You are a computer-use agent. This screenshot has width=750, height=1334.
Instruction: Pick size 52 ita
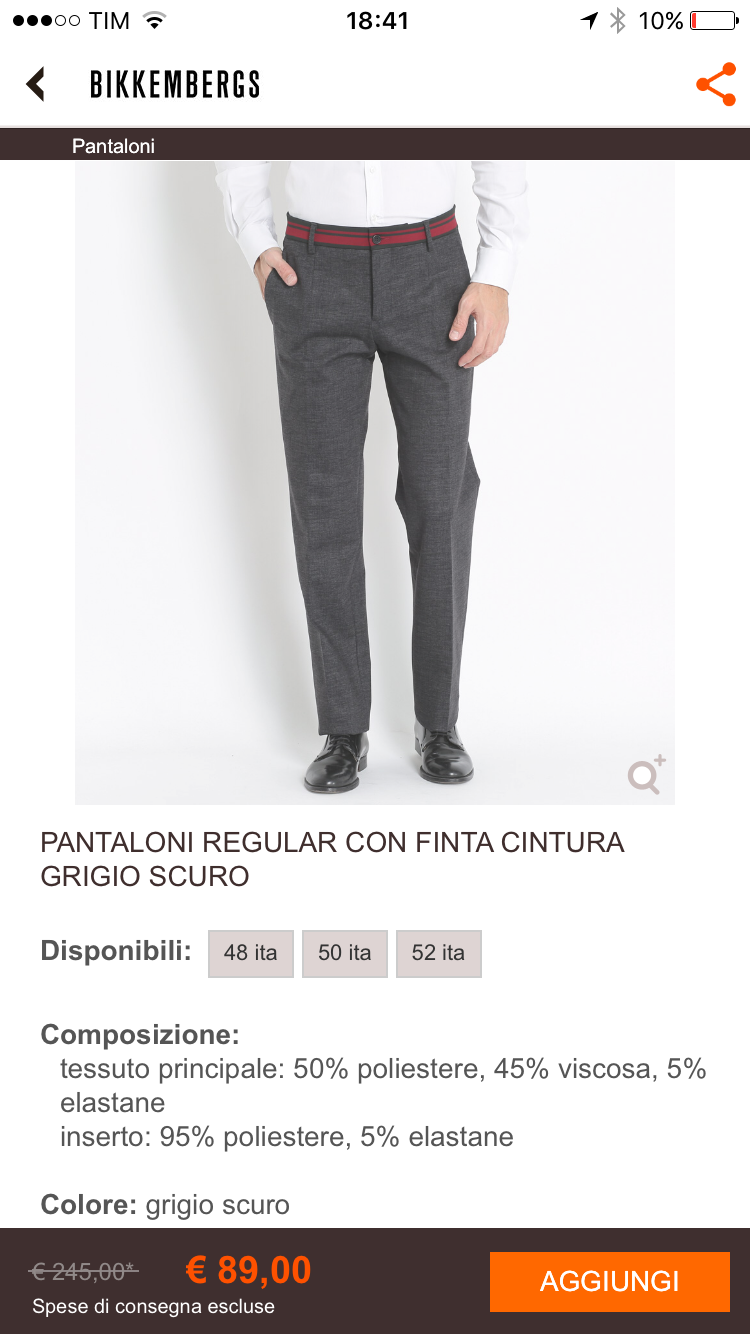(438, 953)
